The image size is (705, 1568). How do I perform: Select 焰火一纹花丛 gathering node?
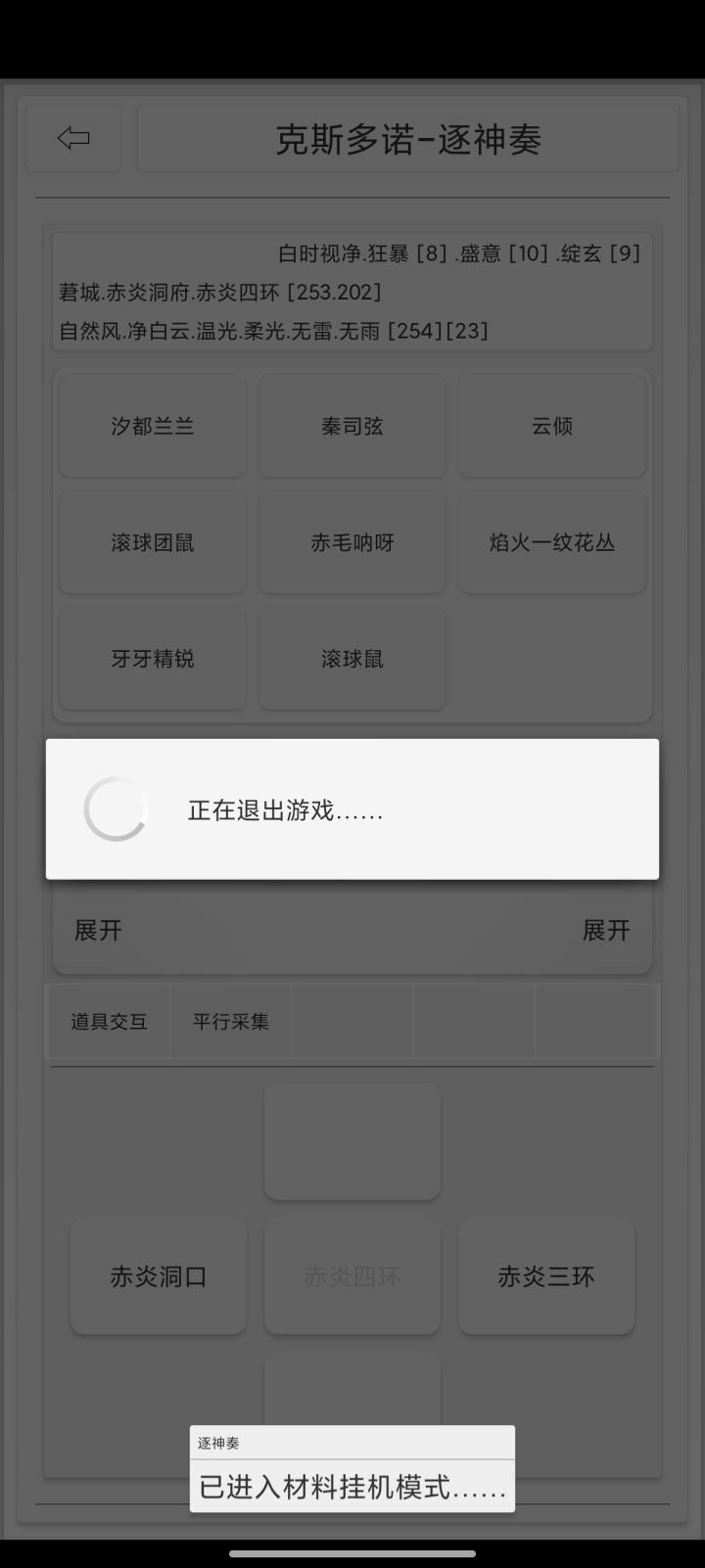pyautogui.click(x=551, y=541)
